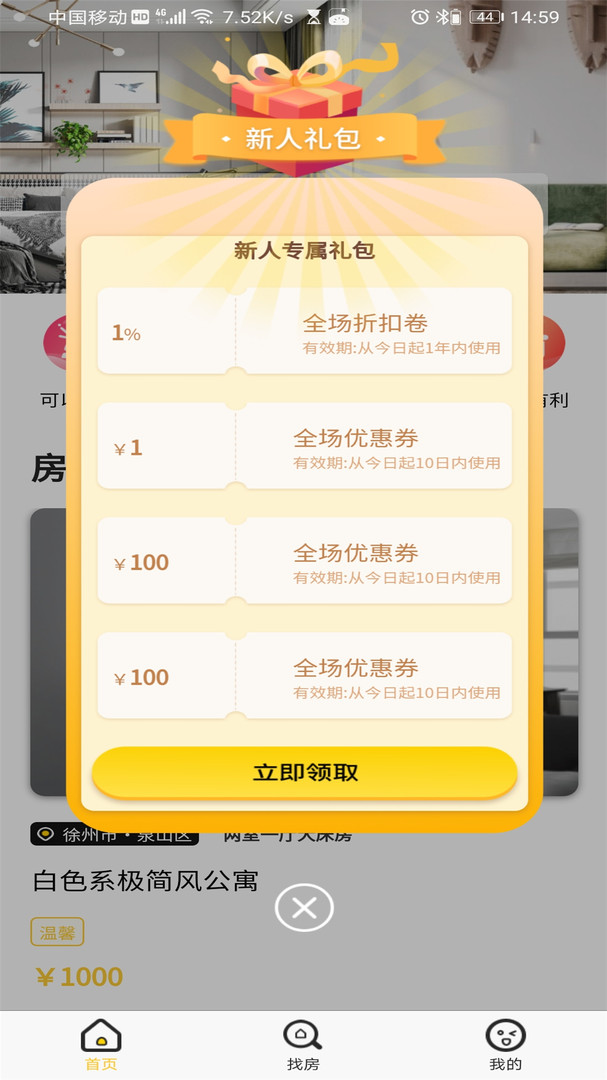607x1080 pixels.
Task: Dismiss the 新人礼包 popup with the X
Action: (x=304, y=908)
